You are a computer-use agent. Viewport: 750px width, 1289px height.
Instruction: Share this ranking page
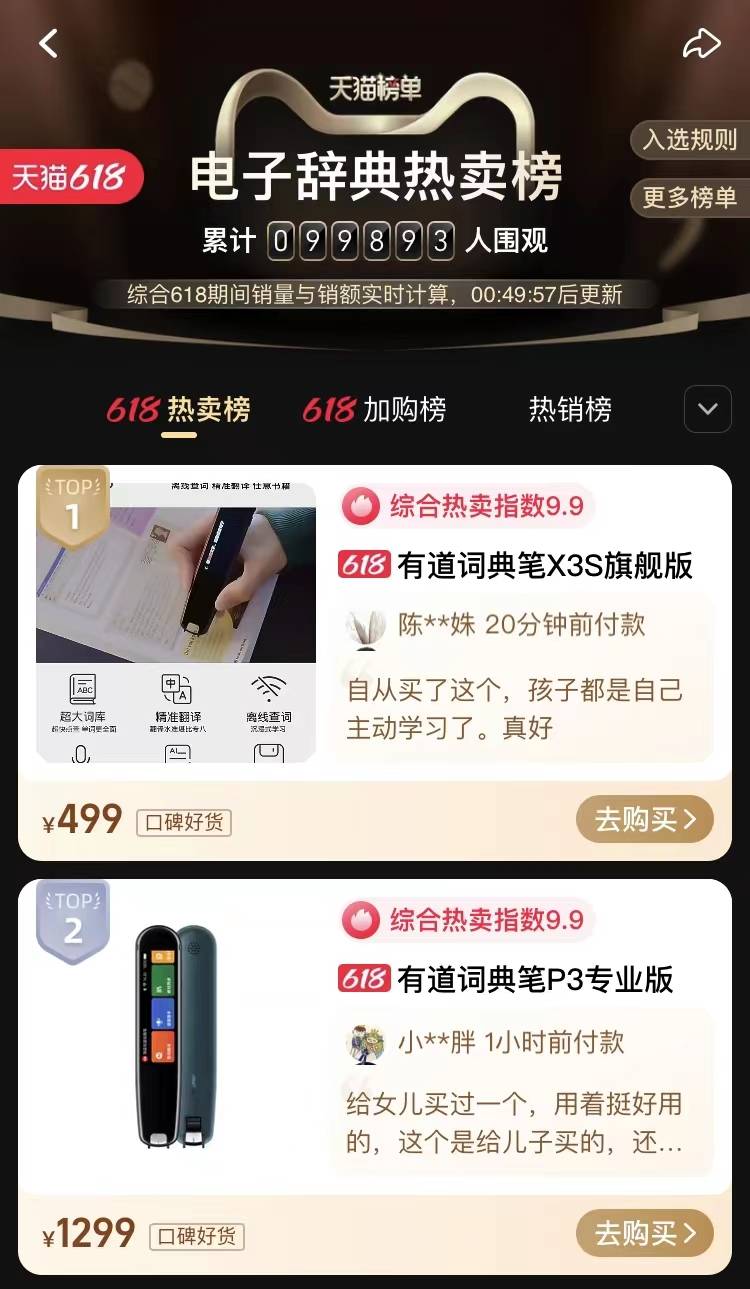coord(701,43)
